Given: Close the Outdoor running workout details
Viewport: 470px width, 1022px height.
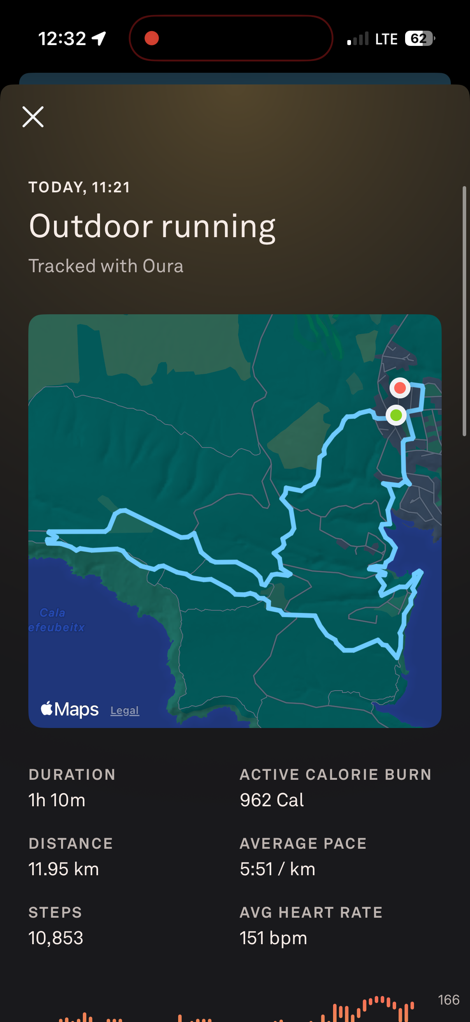Looking at the screenshot, I should [x=33, y=117].
